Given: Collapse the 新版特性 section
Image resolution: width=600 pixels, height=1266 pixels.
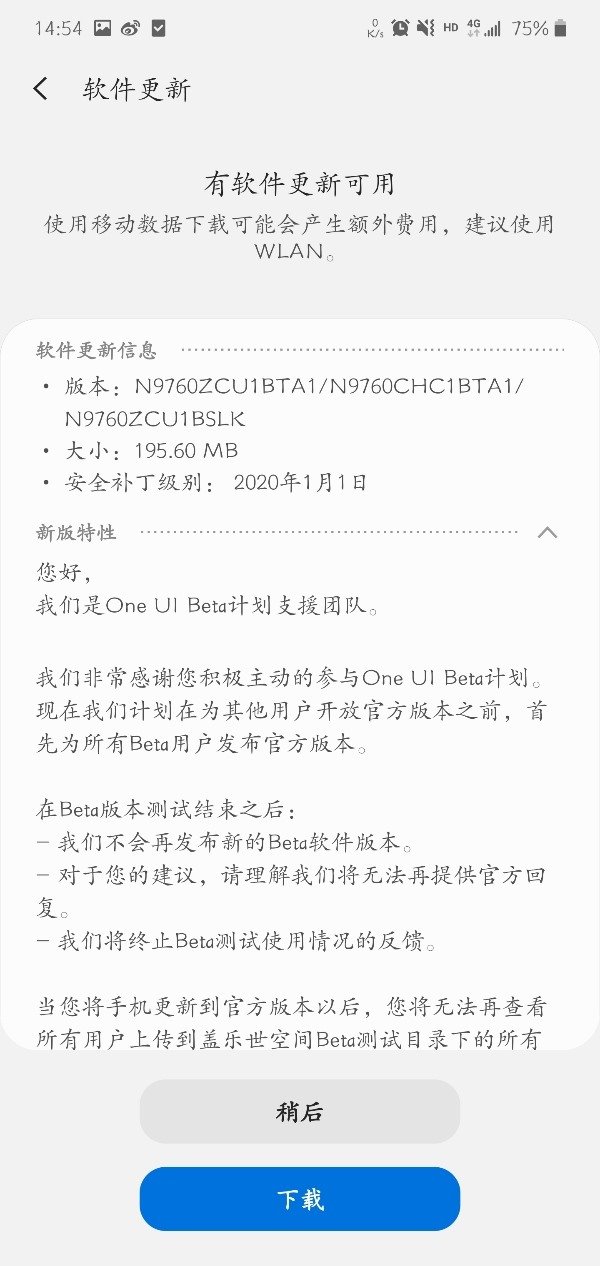Looking at the screenshot, I should pyautogui.click(x=547, y=532).
